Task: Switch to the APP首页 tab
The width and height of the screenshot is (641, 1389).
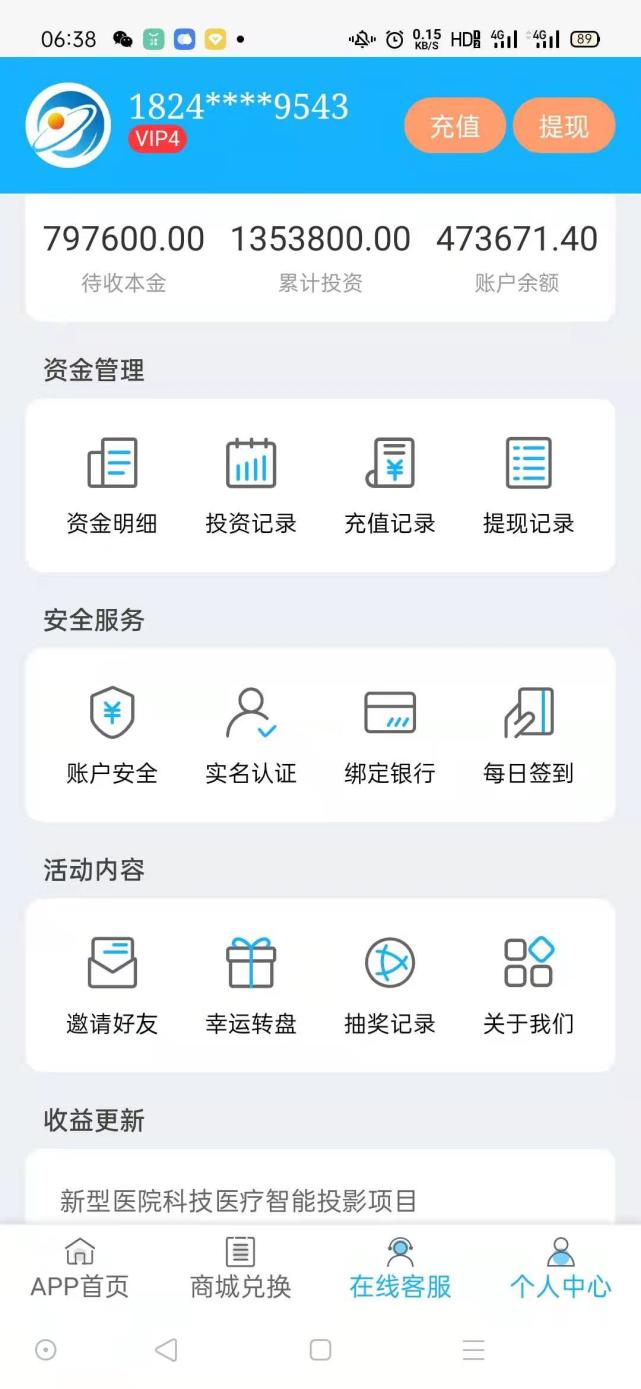Action: pyautogui.click(x=80, y=1268)
